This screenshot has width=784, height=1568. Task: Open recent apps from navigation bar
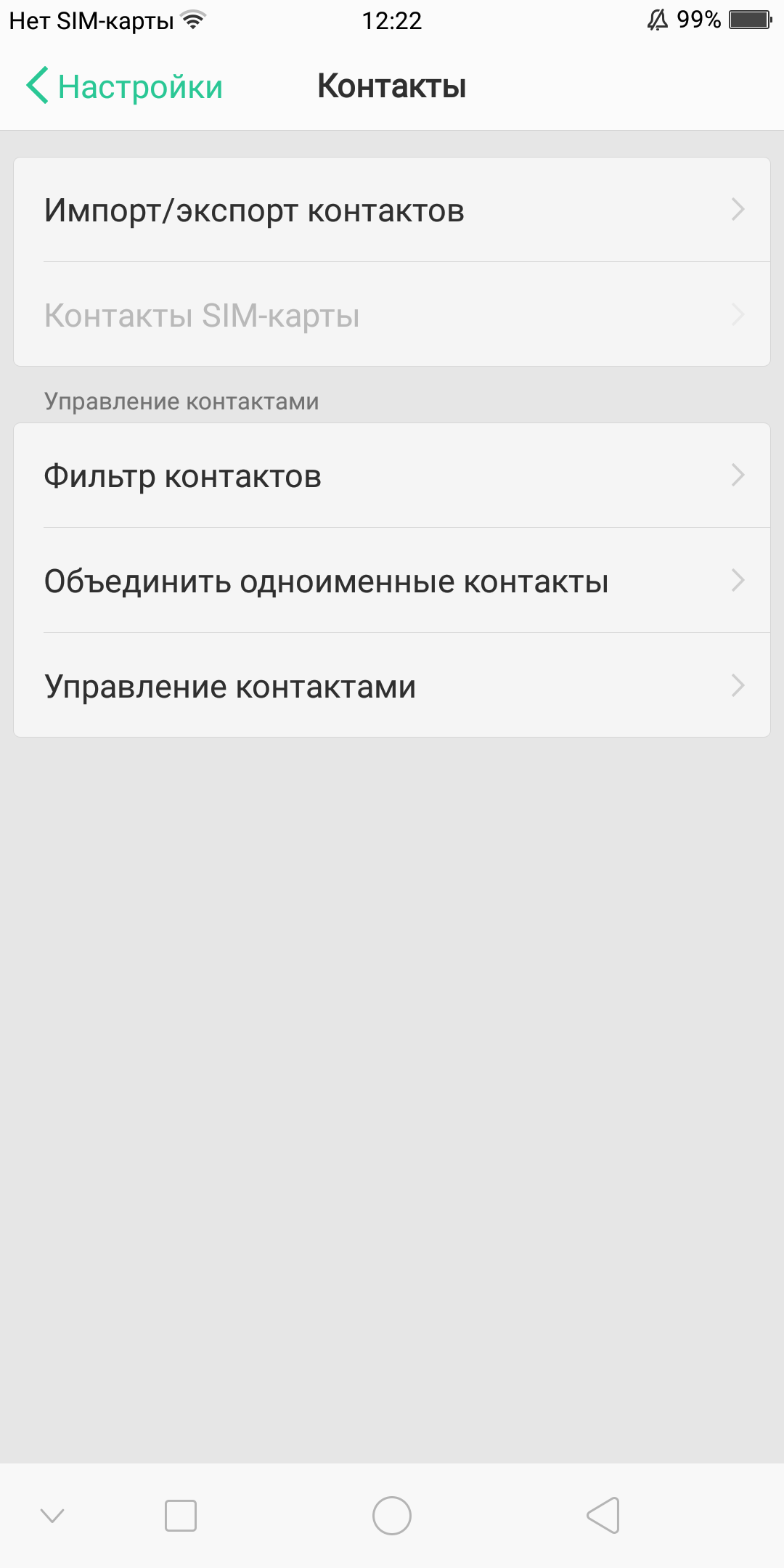pos(181,1516)
